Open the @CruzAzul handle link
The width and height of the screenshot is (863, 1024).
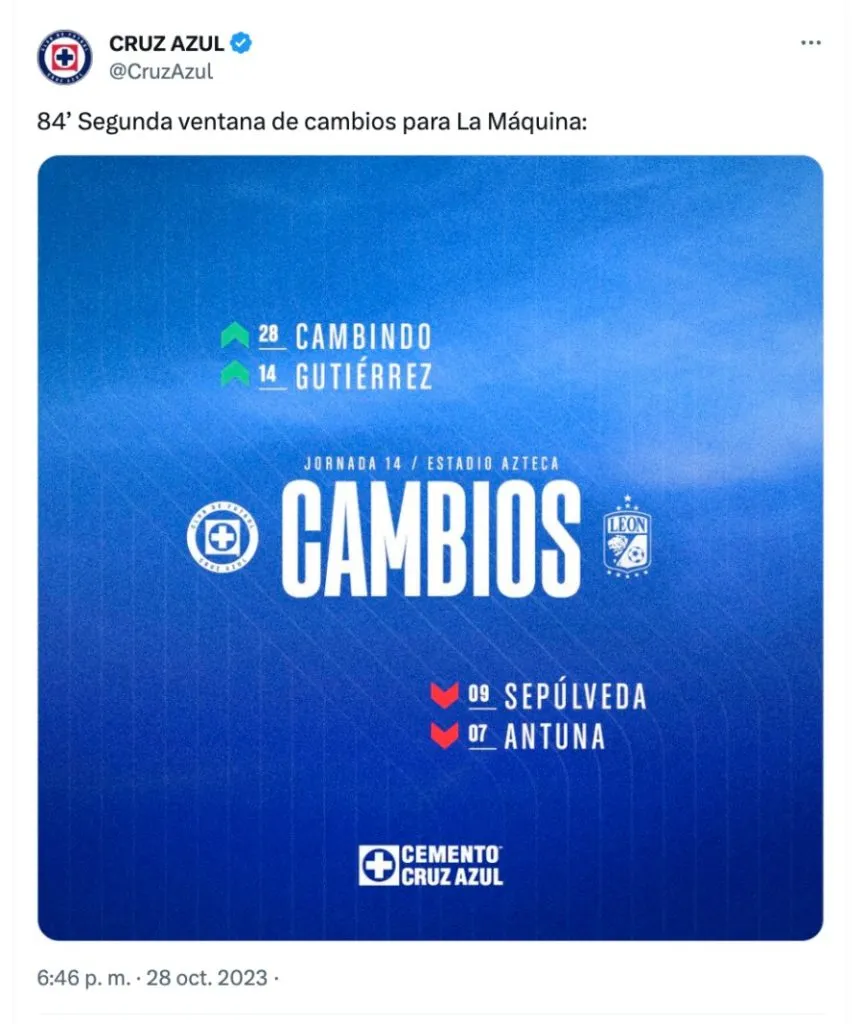tap(161, 71)
